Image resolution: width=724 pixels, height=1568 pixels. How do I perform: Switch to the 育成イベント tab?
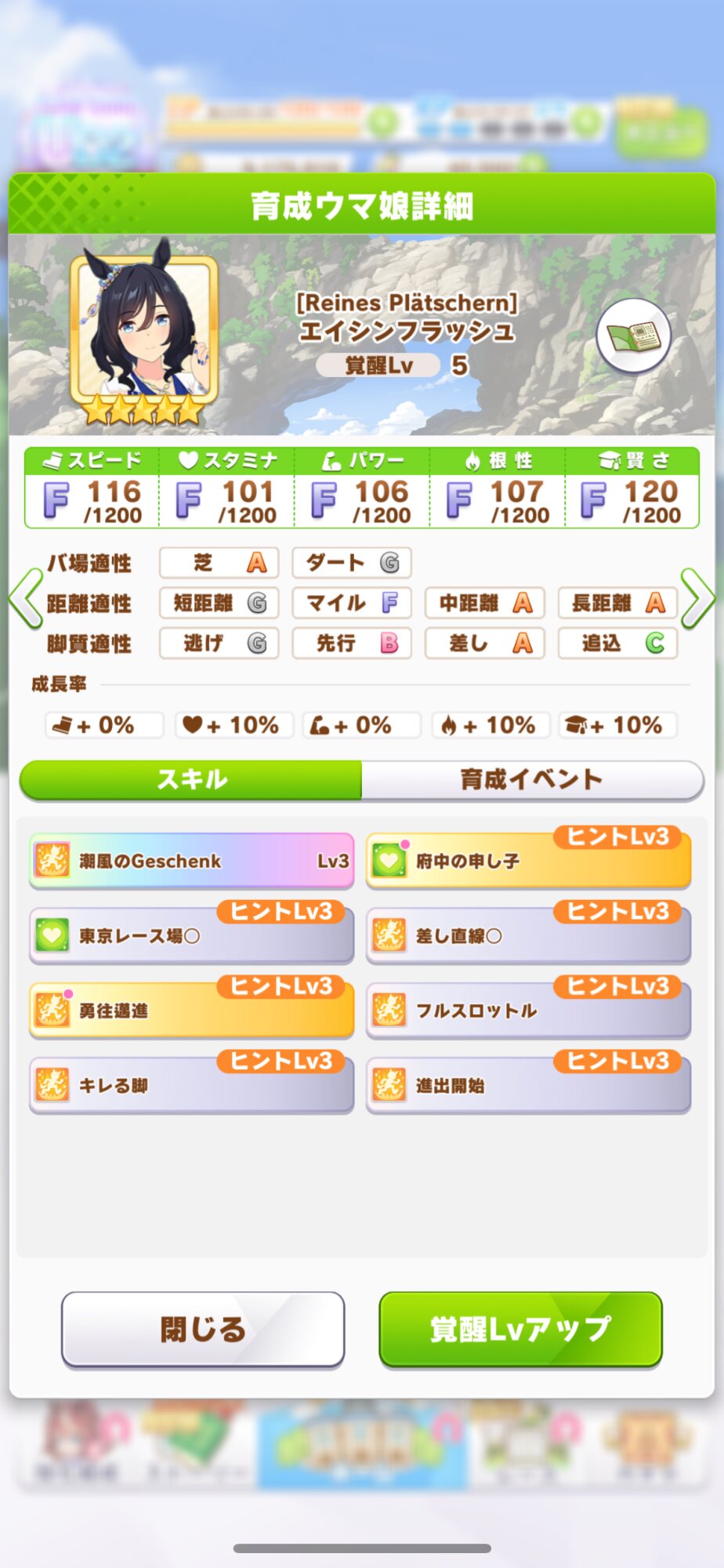coord(531,779)
